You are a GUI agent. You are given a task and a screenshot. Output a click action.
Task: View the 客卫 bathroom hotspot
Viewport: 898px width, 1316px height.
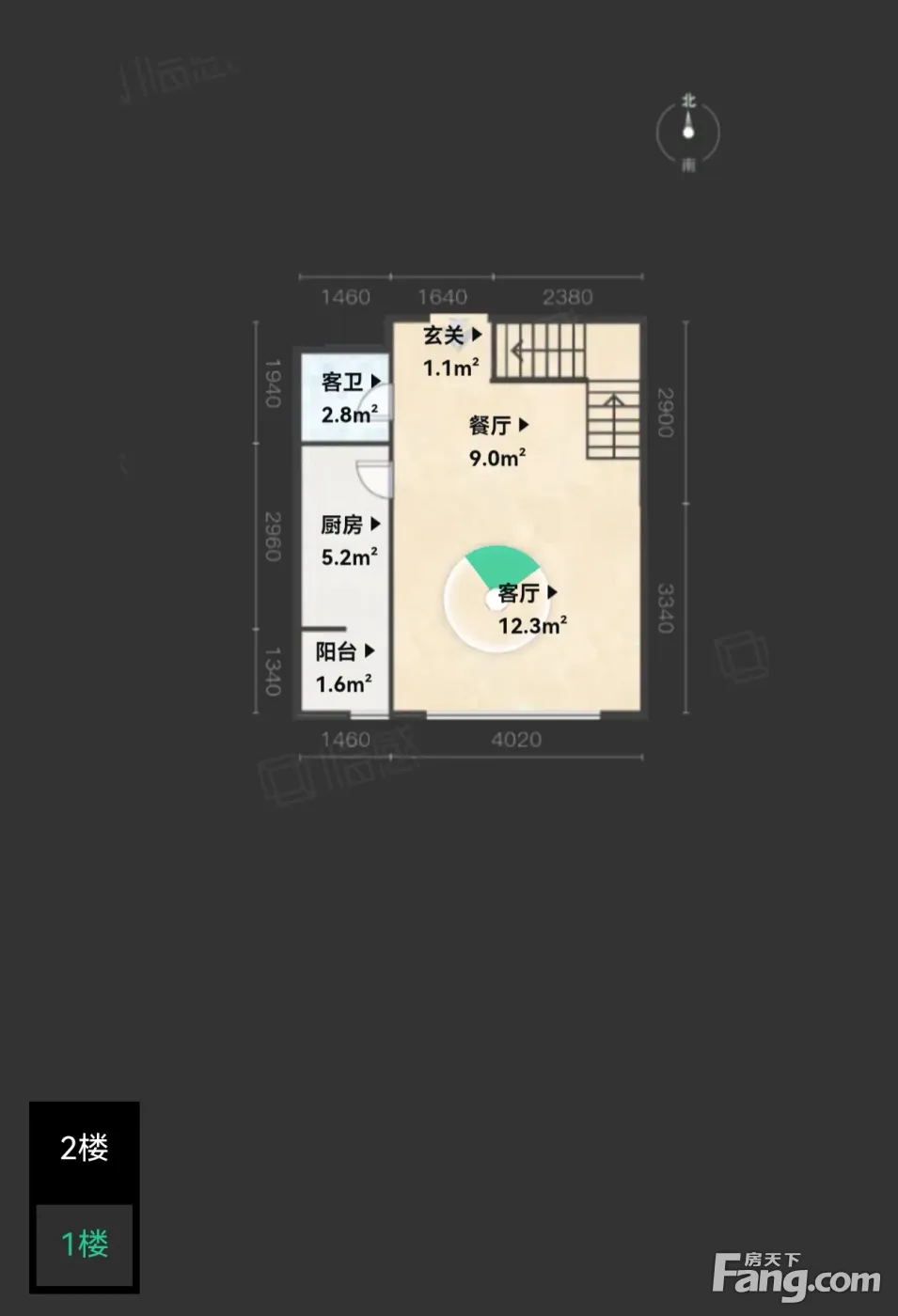(352, 382)
